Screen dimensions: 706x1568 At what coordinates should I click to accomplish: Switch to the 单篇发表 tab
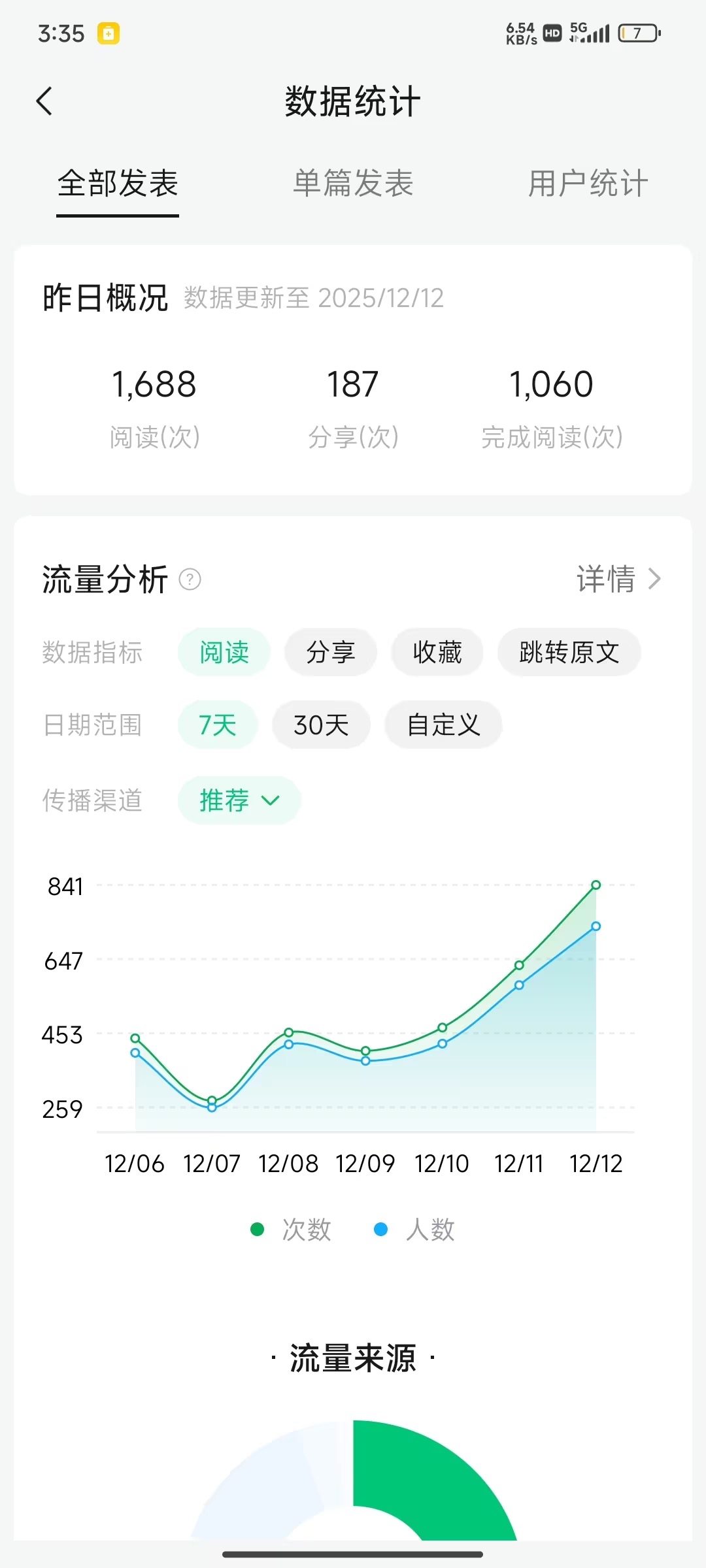[x=353, y=184]
